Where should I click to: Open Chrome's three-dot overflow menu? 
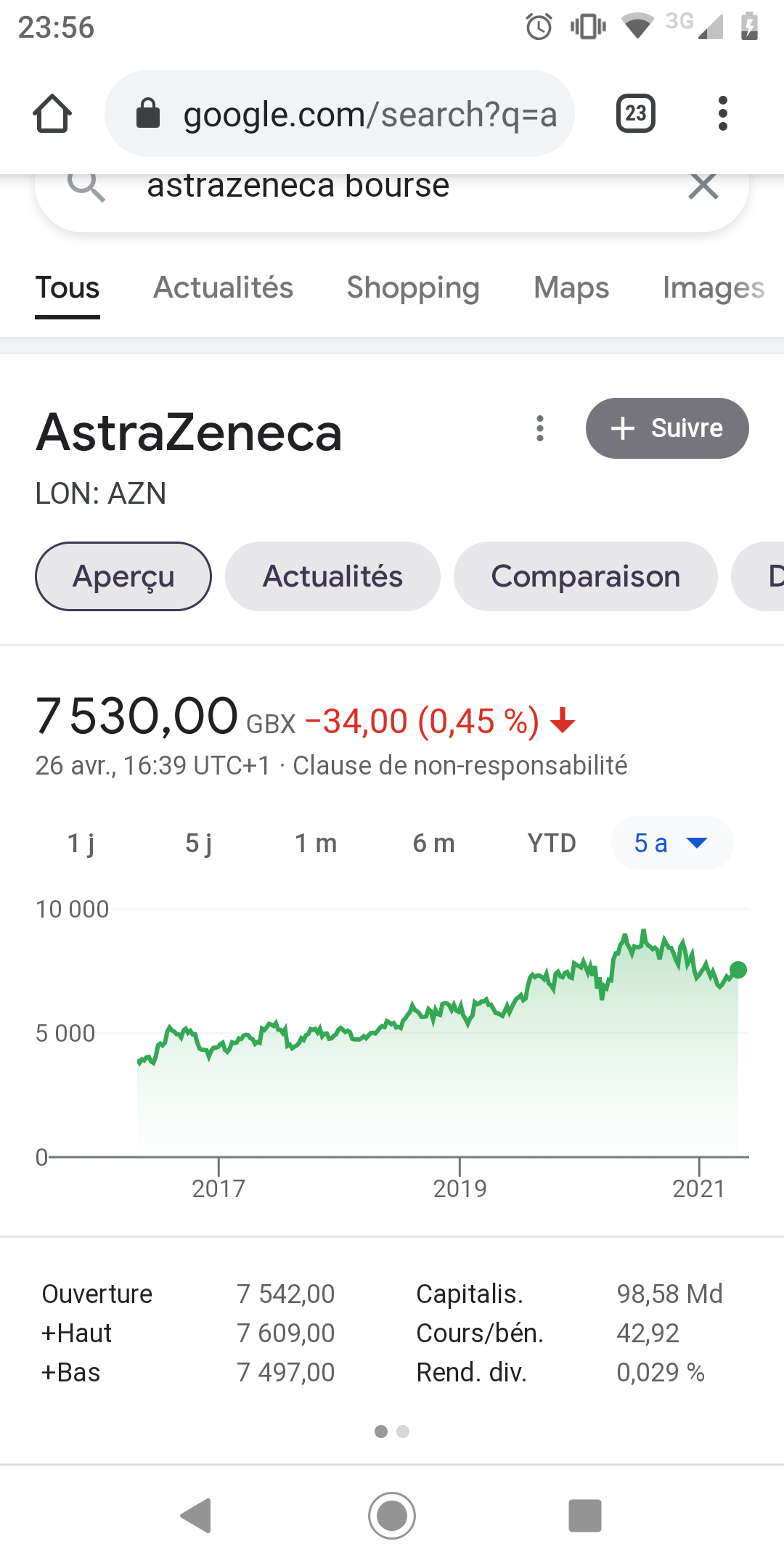coord(722,113)
